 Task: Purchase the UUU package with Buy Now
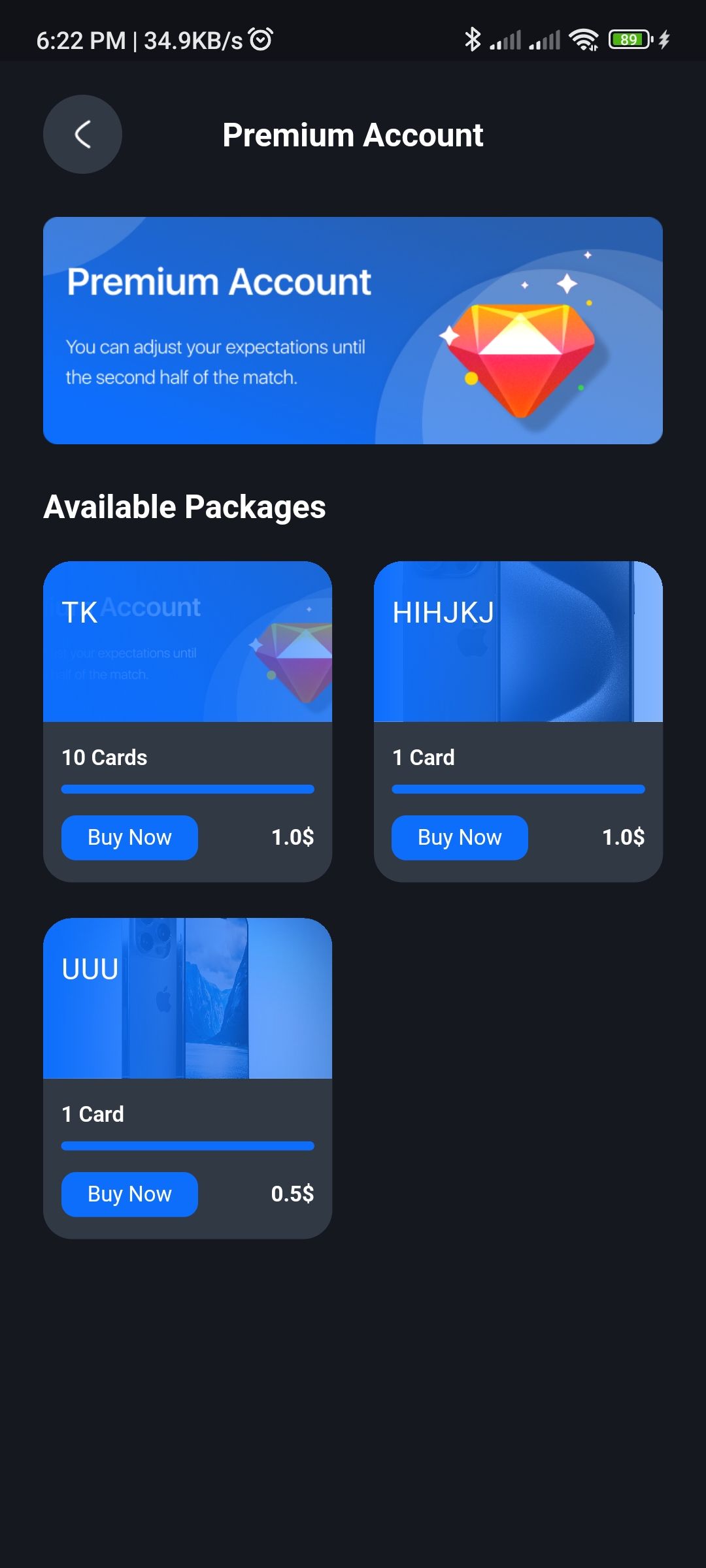coord(129,1194)
